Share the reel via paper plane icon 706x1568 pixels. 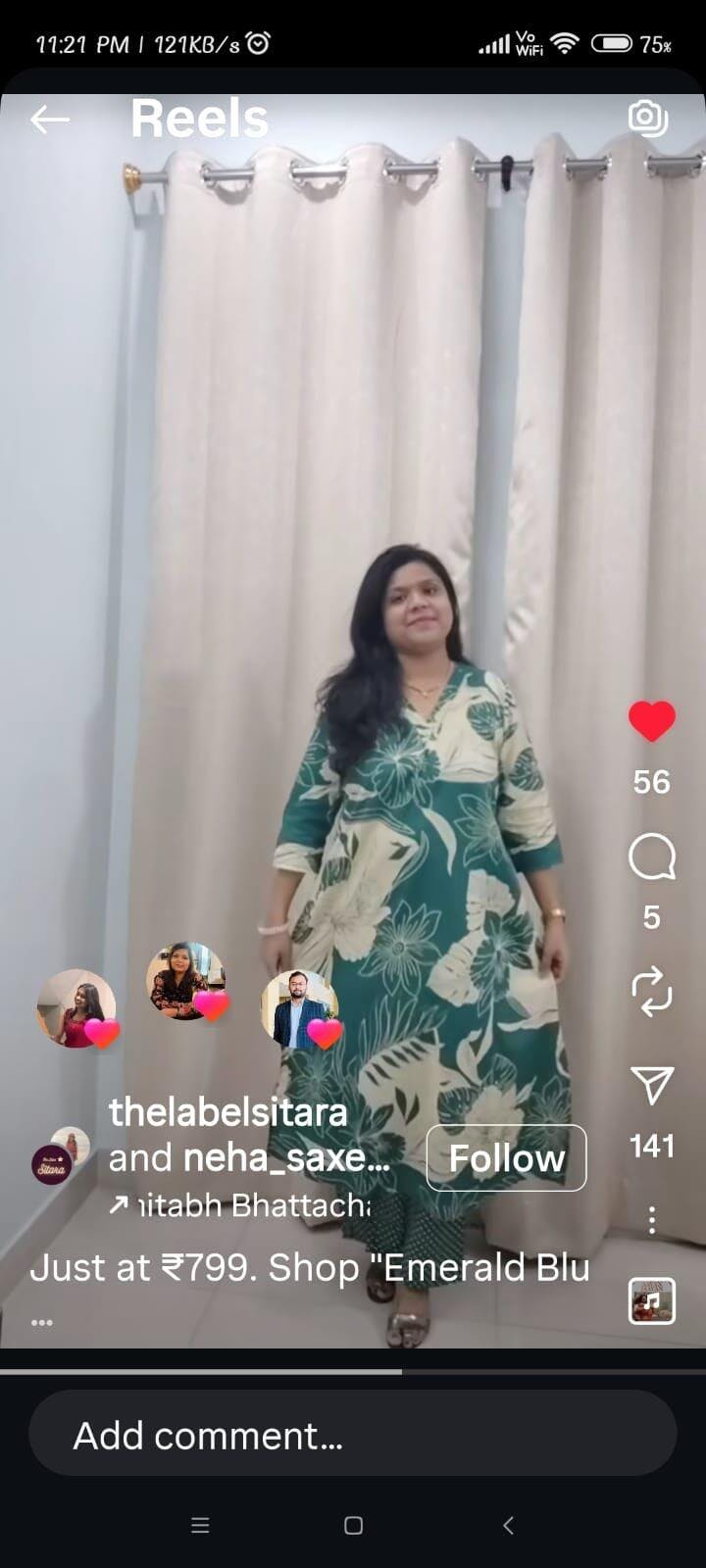pos(651,1085)
